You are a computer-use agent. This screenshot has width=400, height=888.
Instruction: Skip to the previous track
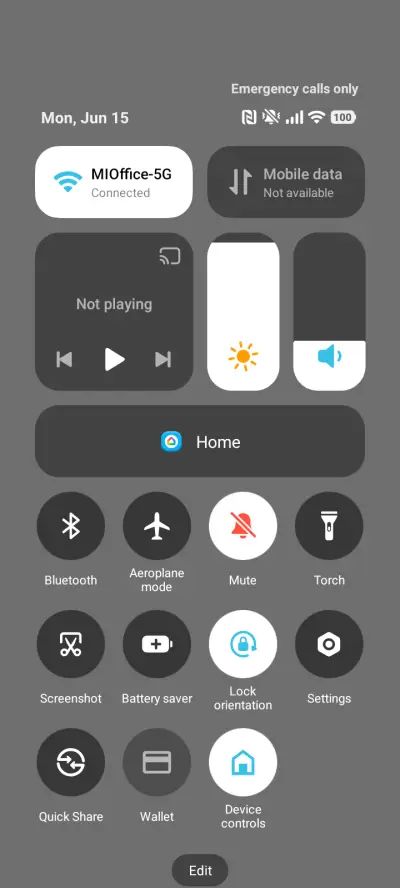point(64,359)
